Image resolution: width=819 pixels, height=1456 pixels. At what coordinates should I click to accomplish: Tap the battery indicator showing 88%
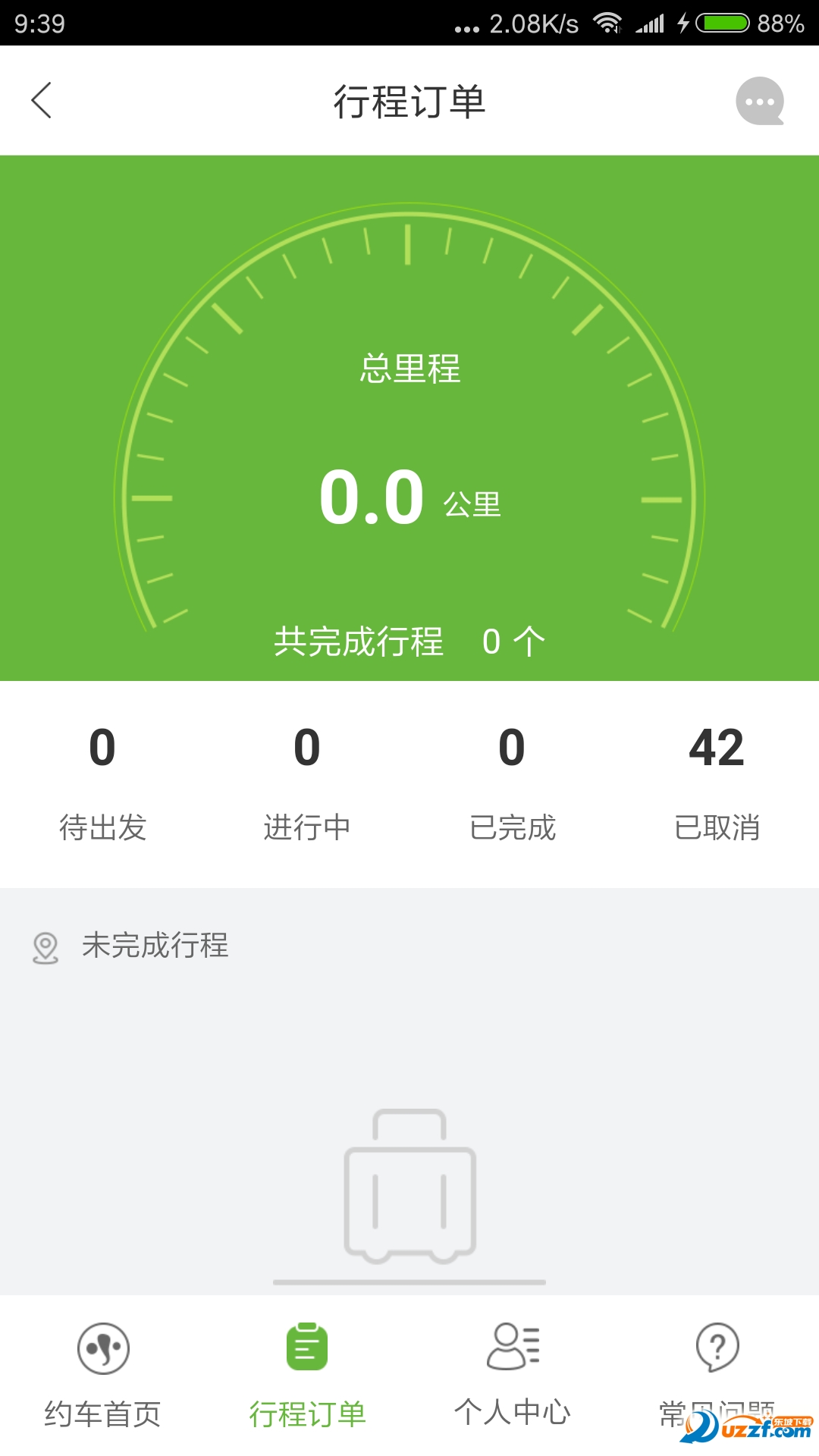click(724, 23)
